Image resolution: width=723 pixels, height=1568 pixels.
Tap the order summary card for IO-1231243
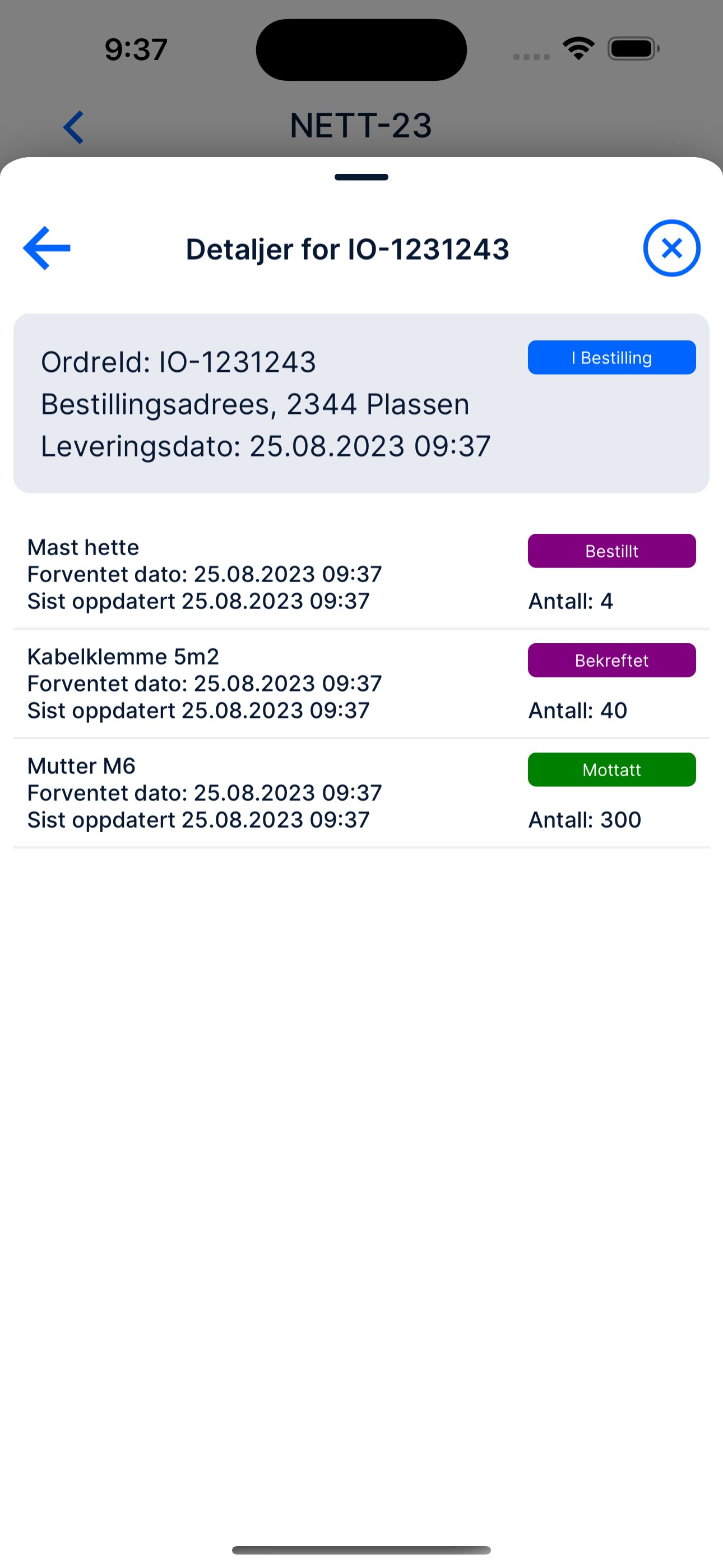pyautogui.click(x=361, y=402)
